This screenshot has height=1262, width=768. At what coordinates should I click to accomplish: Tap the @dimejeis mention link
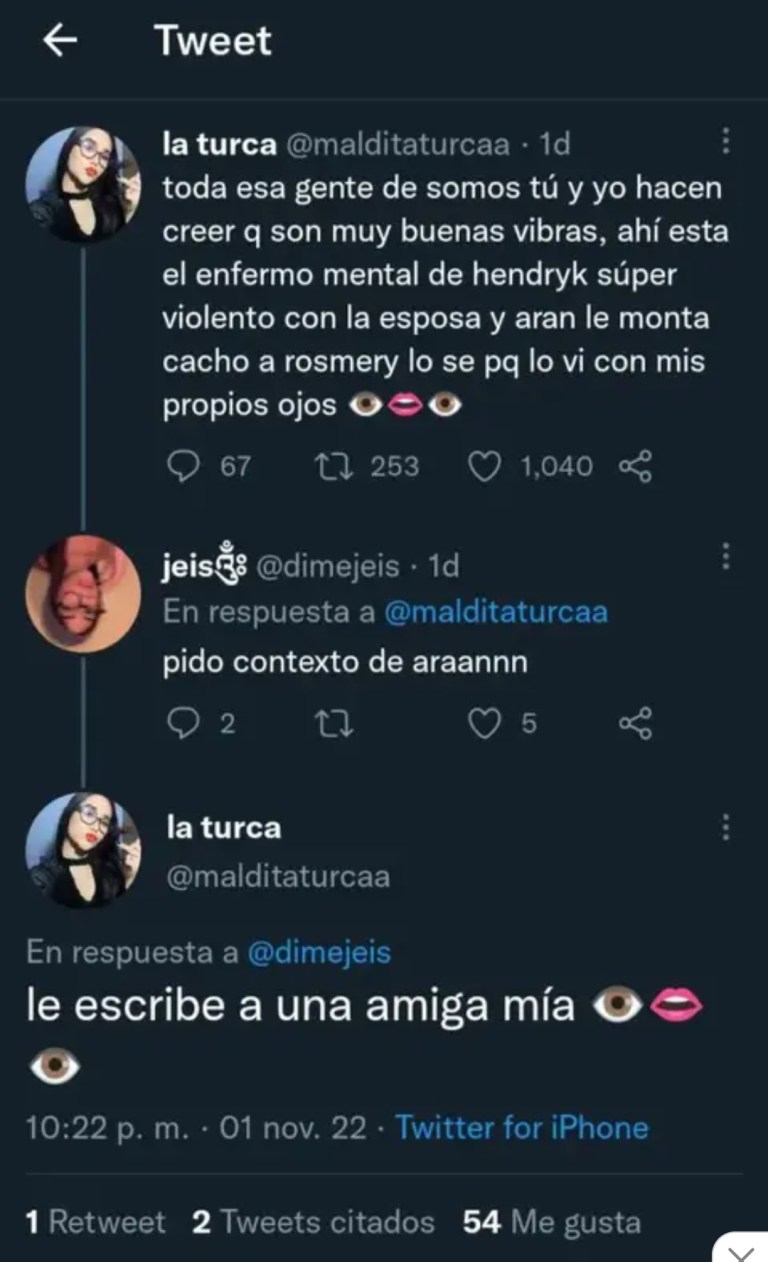[319, 952]
